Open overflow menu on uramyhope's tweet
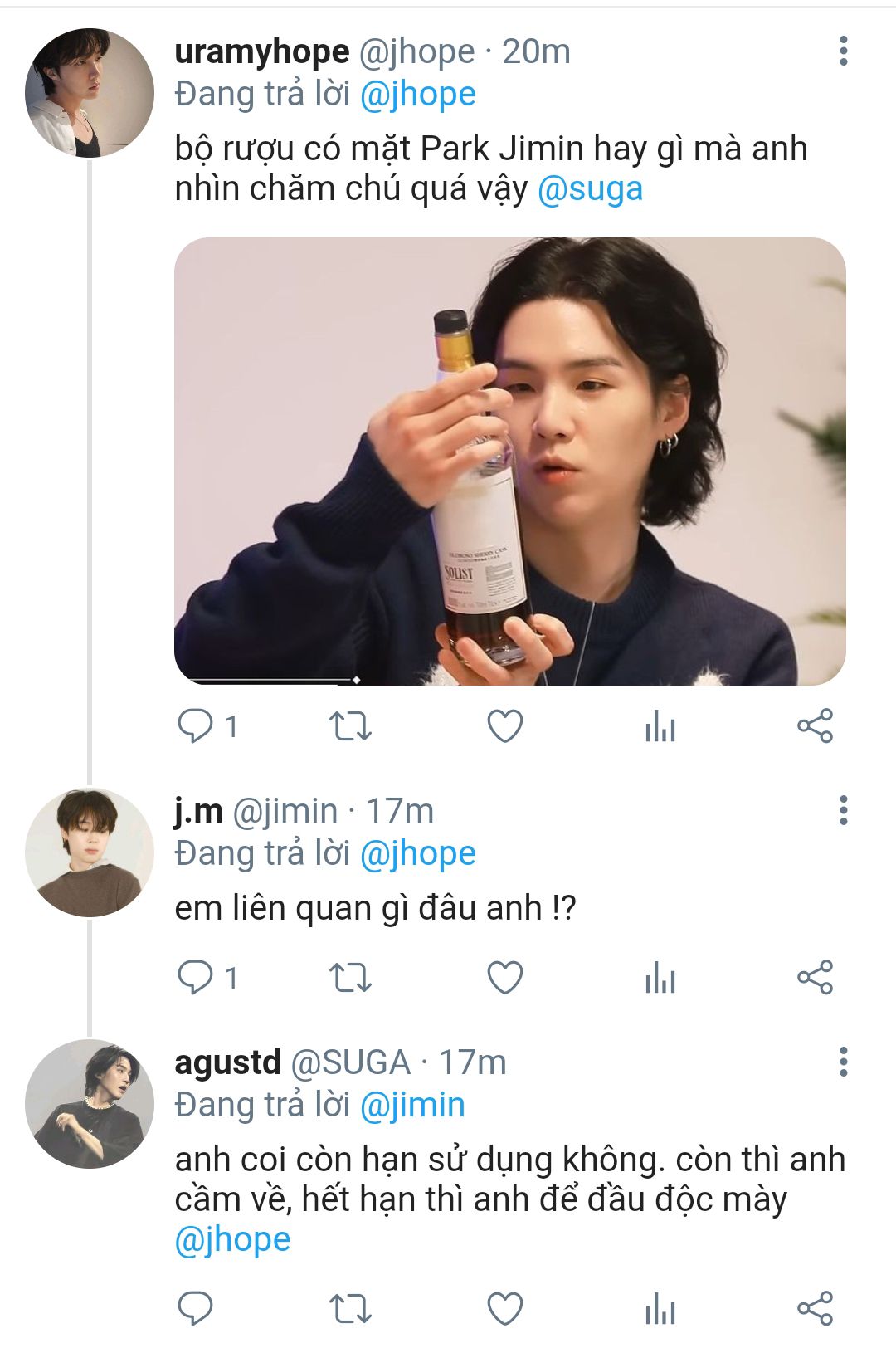 843,51
